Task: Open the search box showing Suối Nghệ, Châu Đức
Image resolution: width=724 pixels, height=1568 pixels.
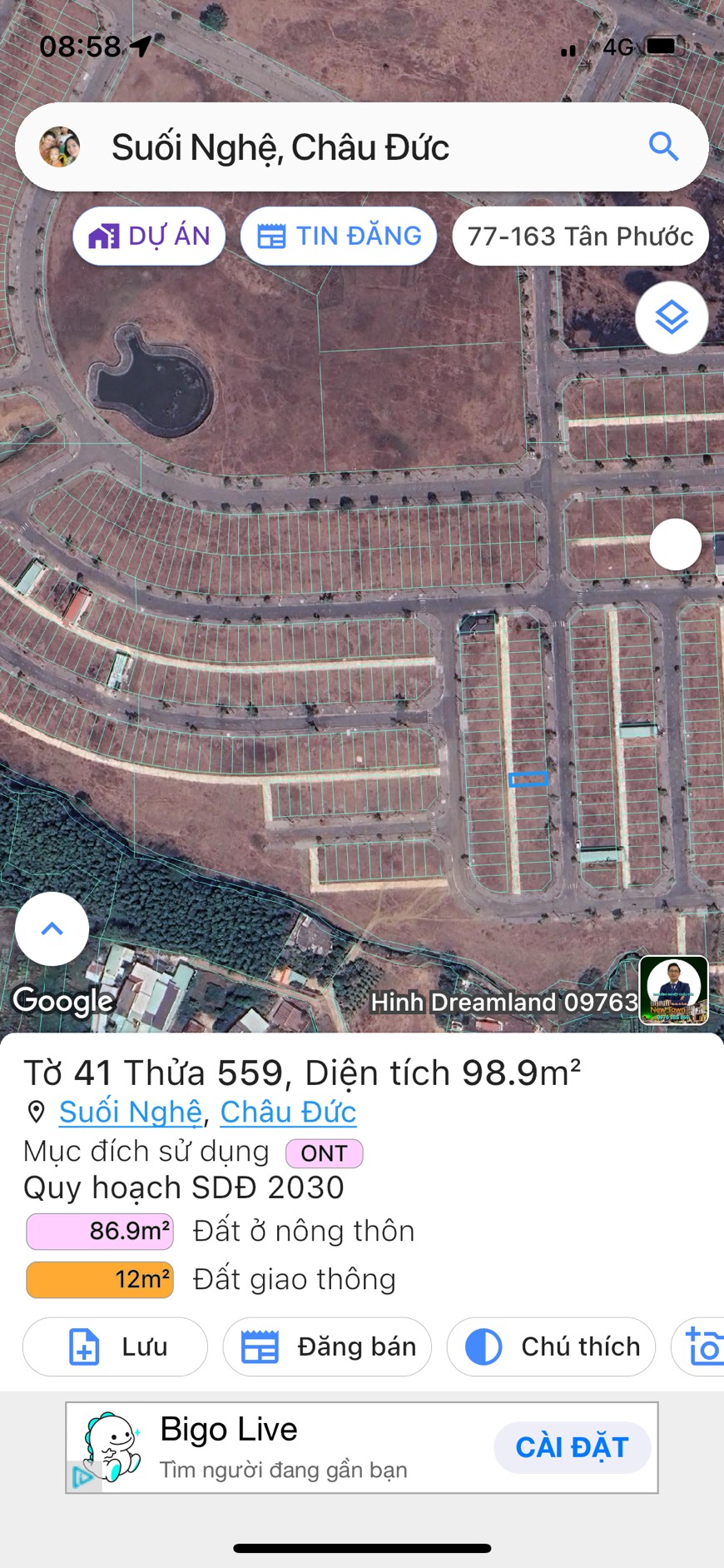Action: click(x=333, y=147)
